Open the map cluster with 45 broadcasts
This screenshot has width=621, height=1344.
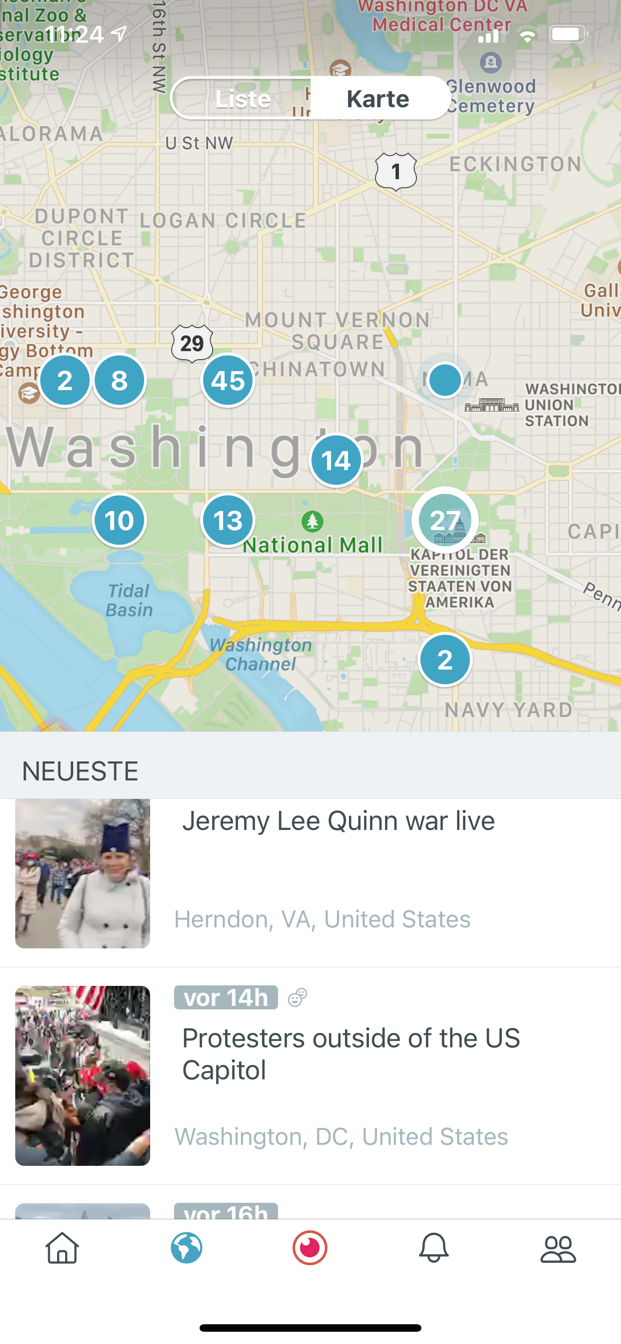pos(228,381)
